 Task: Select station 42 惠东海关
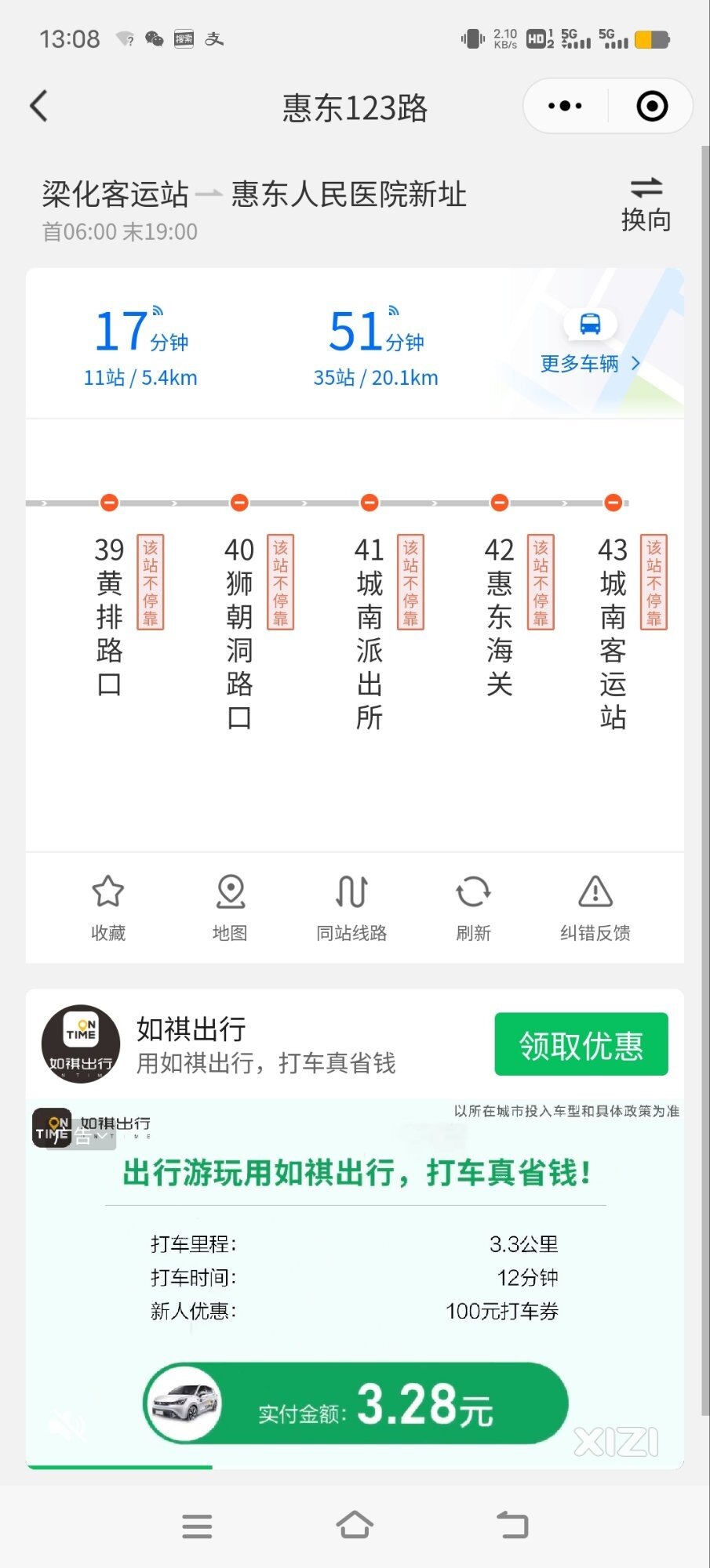coord(499,615)
